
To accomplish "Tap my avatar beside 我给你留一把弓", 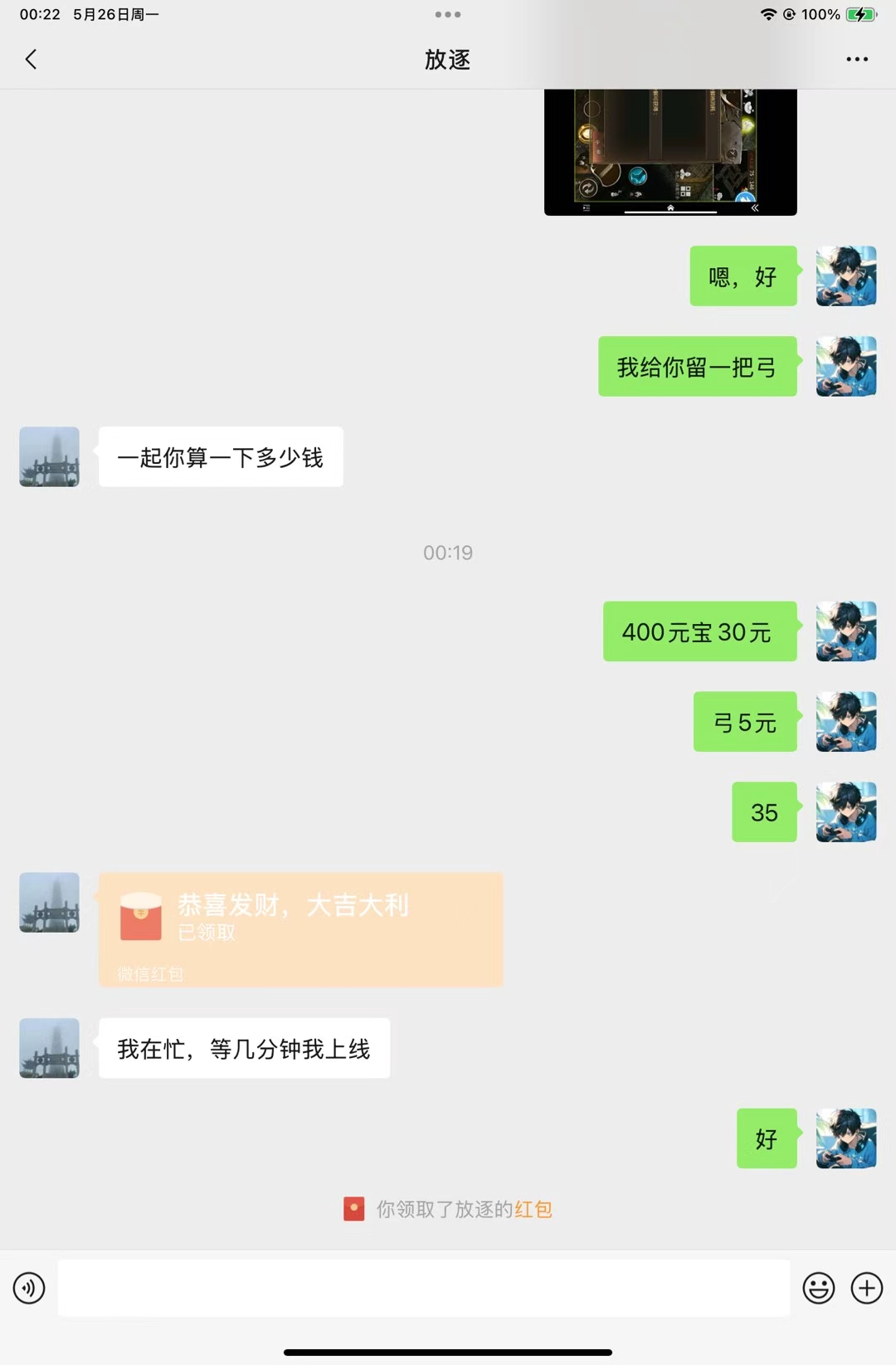I will (845, 366).
